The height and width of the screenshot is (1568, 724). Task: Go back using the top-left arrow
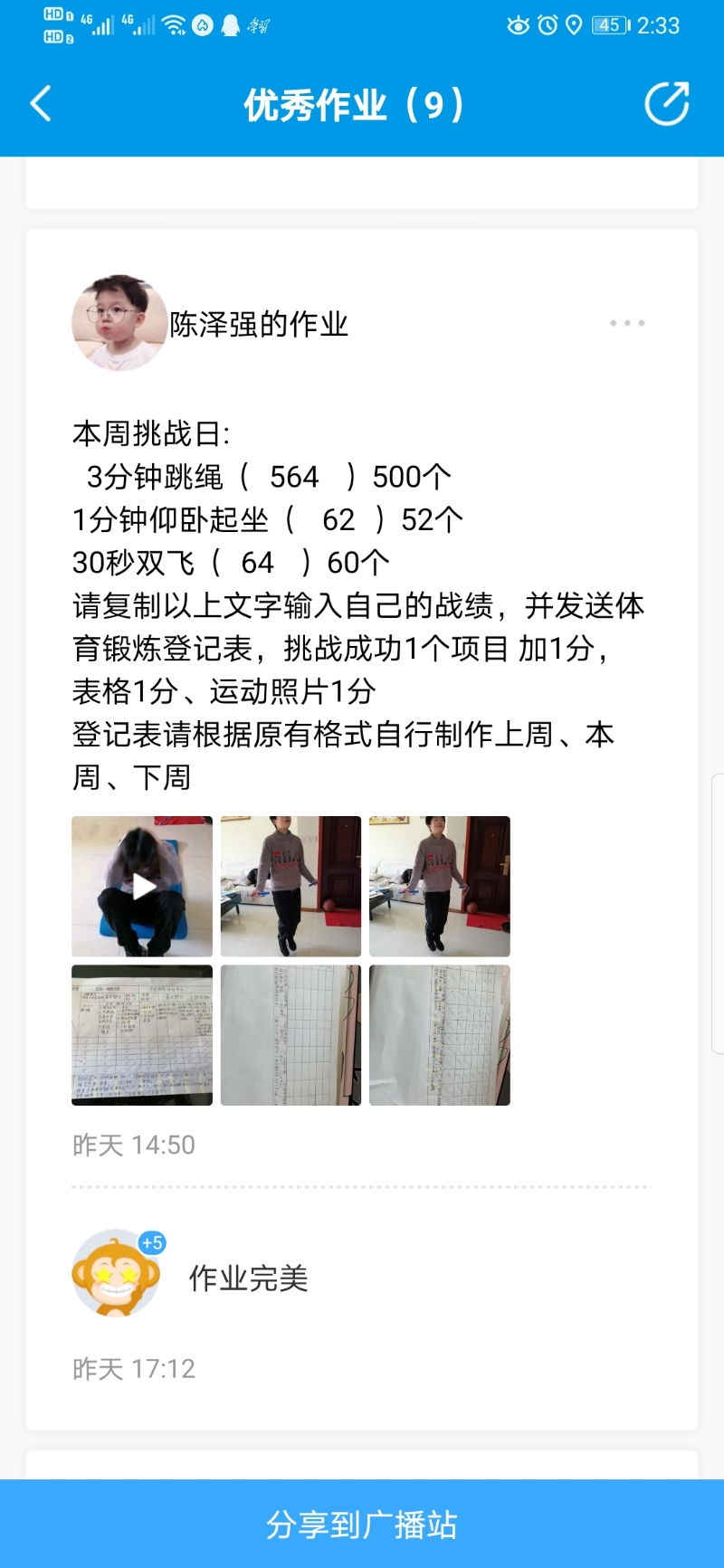41,104
